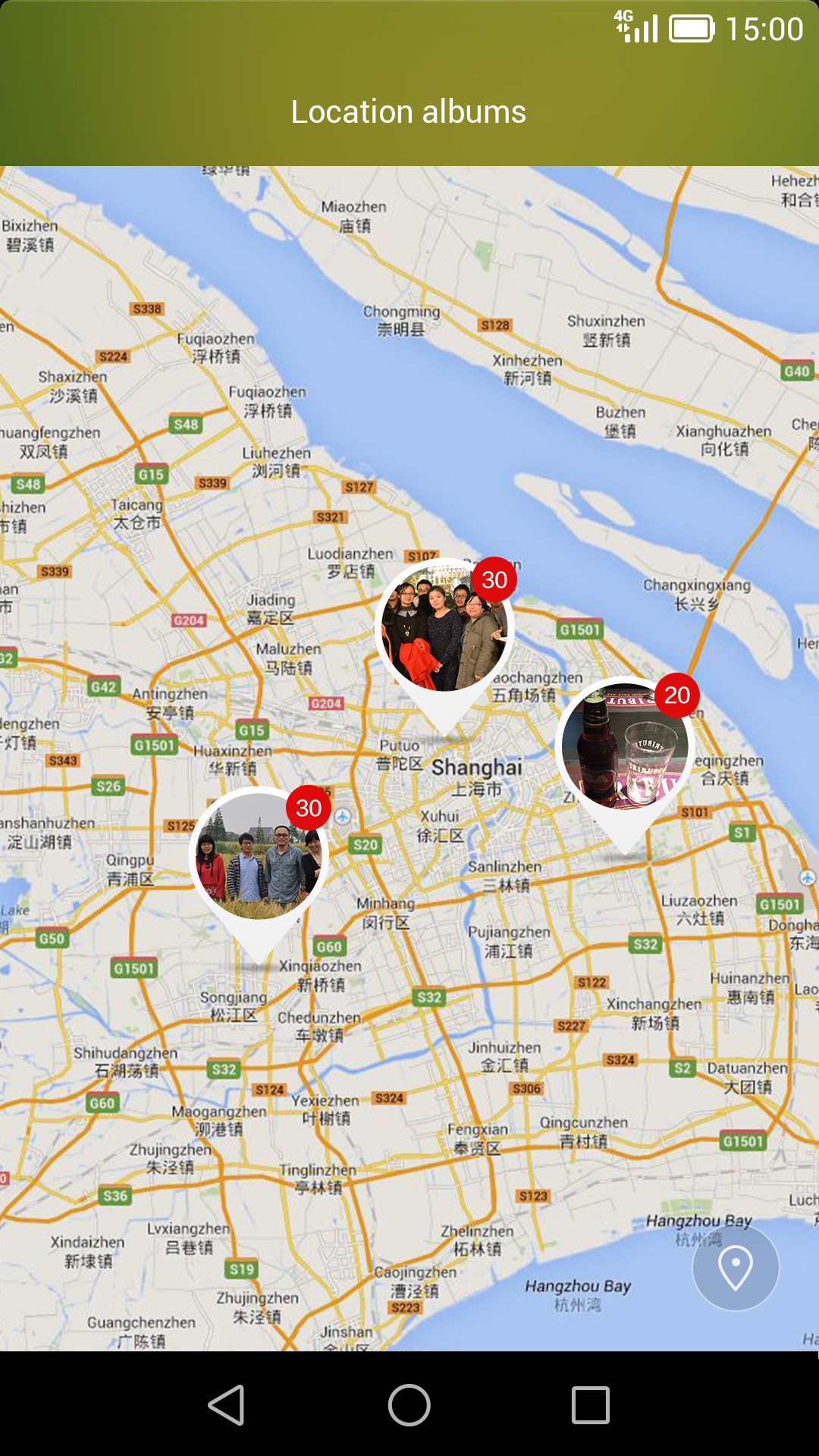Image resolution: width=819 pixels, height=1456 pixels.
Task: Tap the locate-me pin button
Action: (735, 1267)
